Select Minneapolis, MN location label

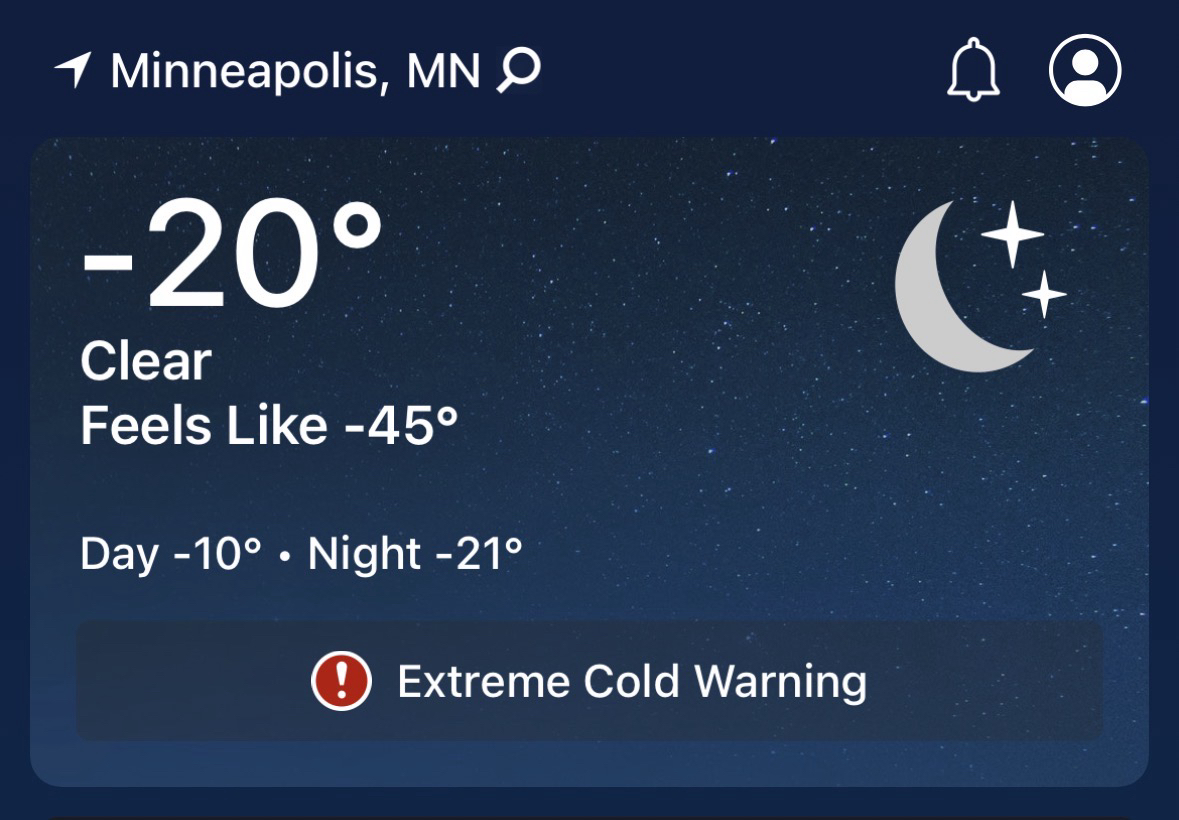pos(295,71)
